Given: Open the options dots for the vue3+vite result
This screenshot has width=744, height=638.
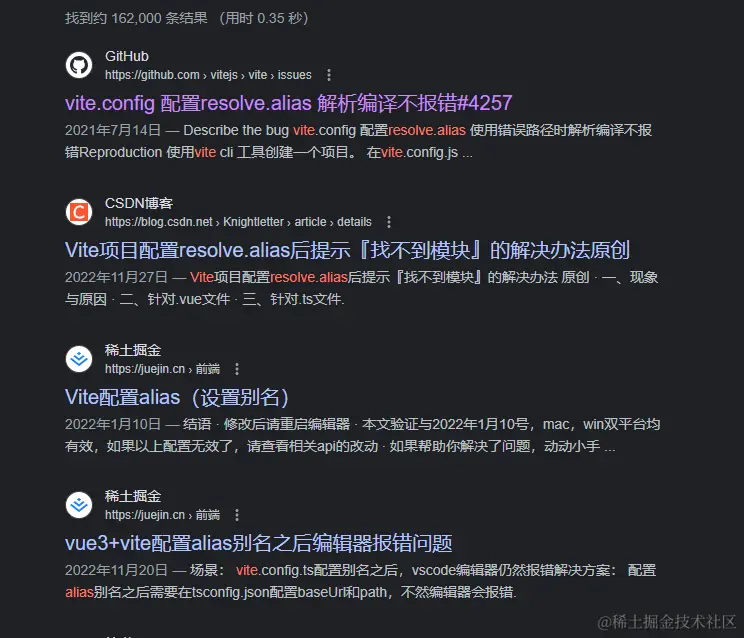Looking at the screenshot, I should click(x=237, y=515).
